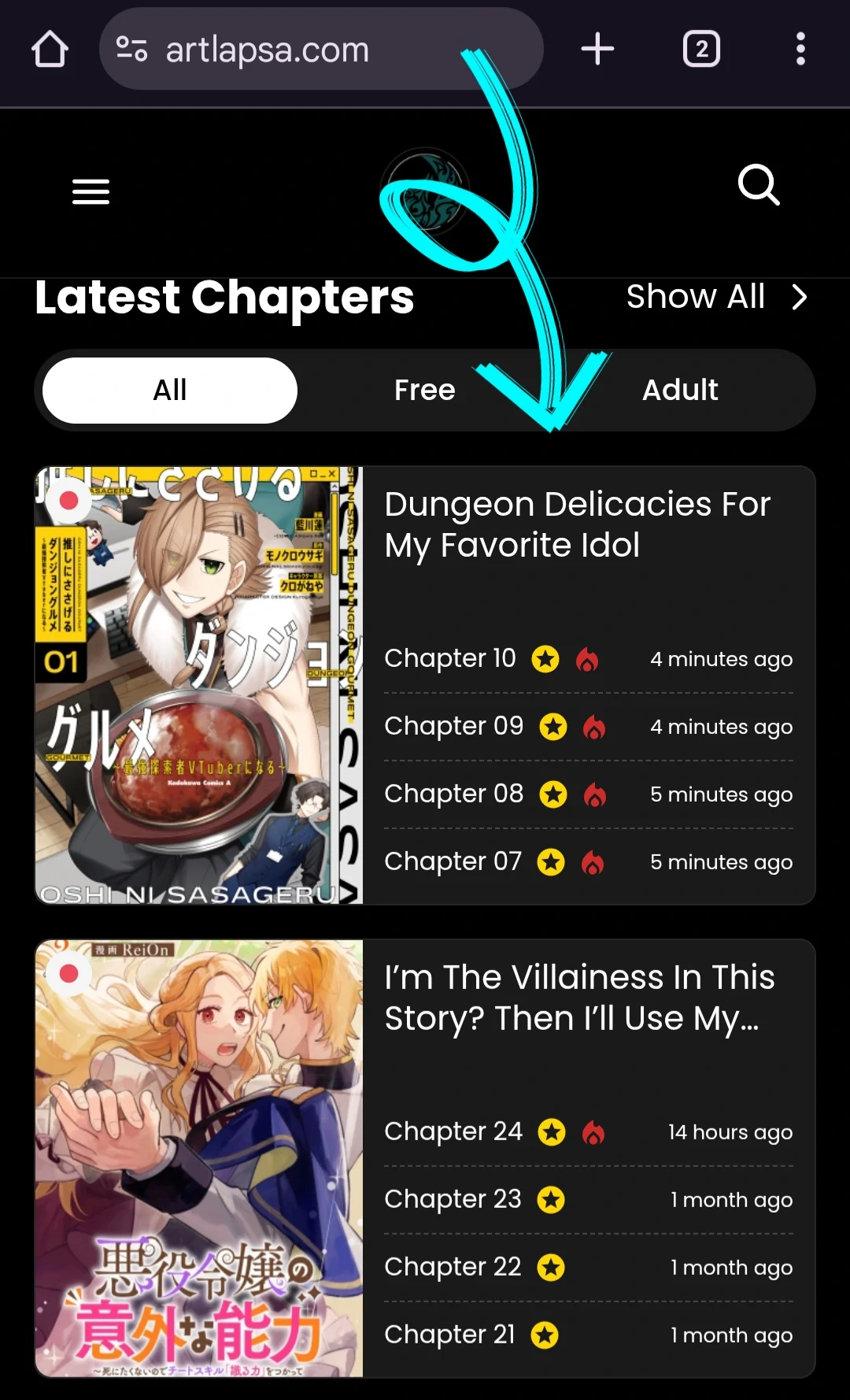Click the star badge on Chapter 09
This screenshot has height=1400, width=850.
pos(553,728)
